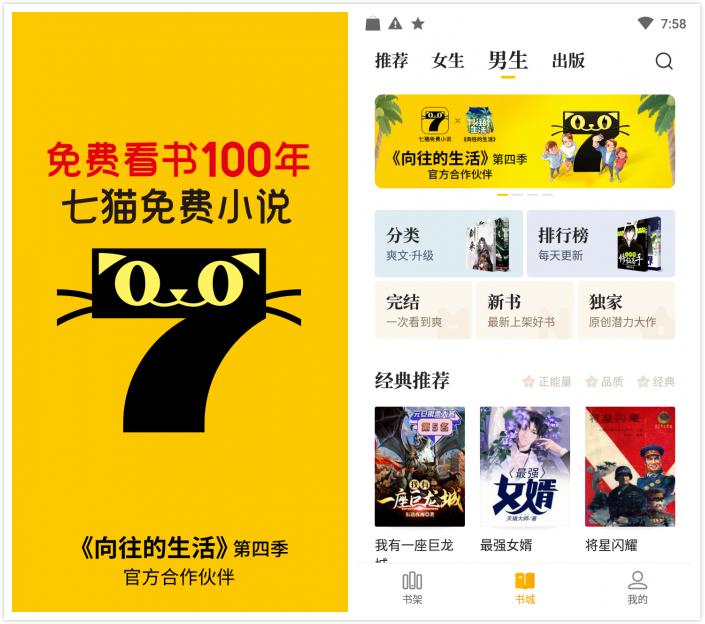Image resolution: width=705 pixels, height=624 pixels.
Task: Open the 新书 new books card
Action: click(524, 310)
